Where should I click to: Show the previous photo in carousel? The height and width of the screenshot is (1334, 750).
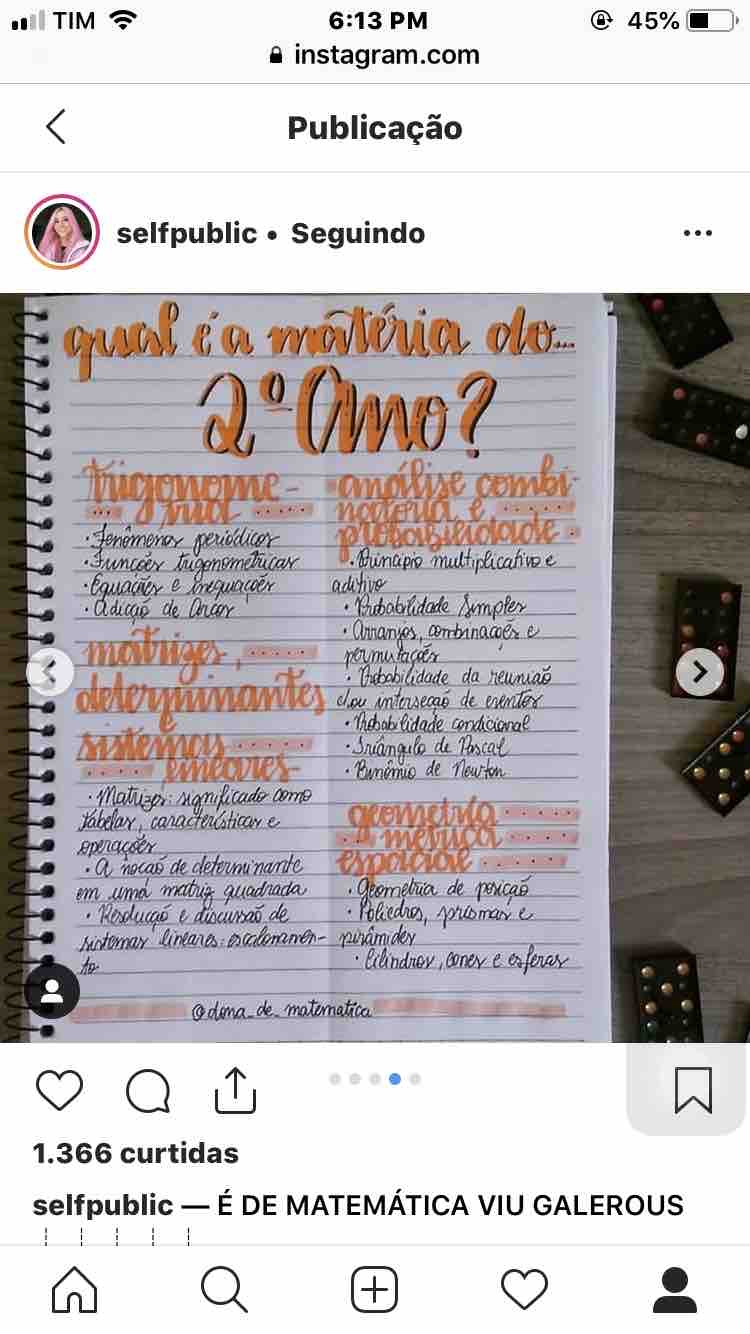(50, 672)
